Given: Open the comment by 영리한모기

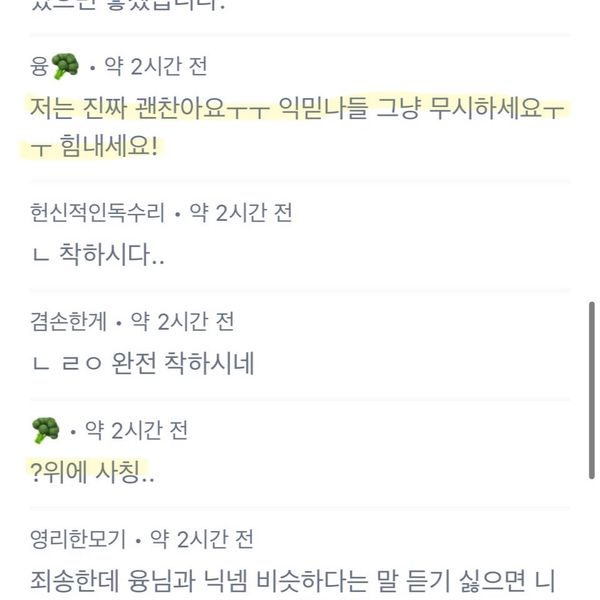Looking at the screenshot, I should point(292,579).
